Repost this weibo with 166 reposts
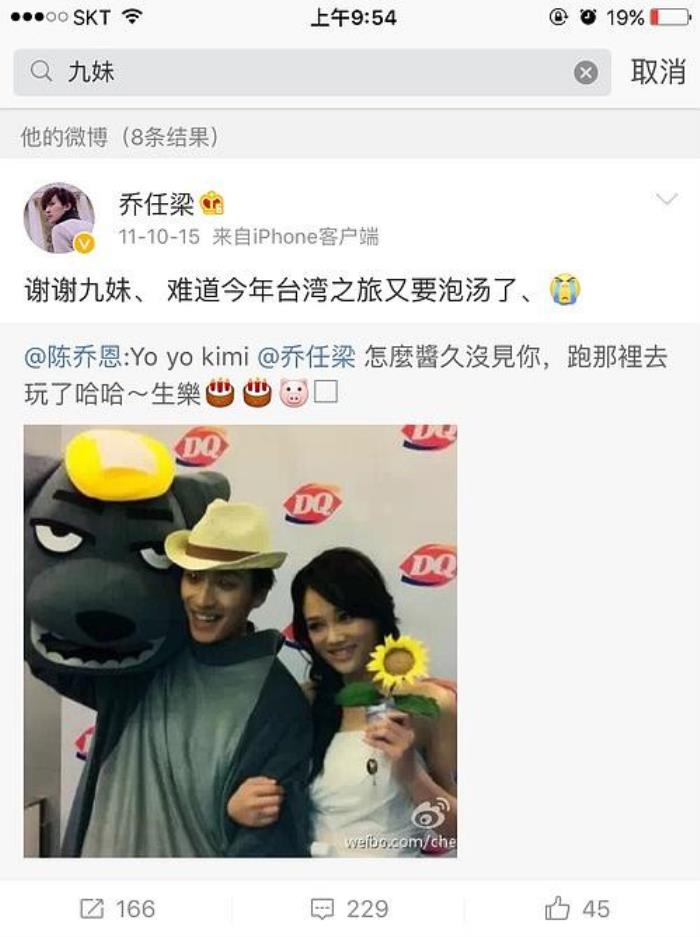700x937 pixels. coord(117,908)
